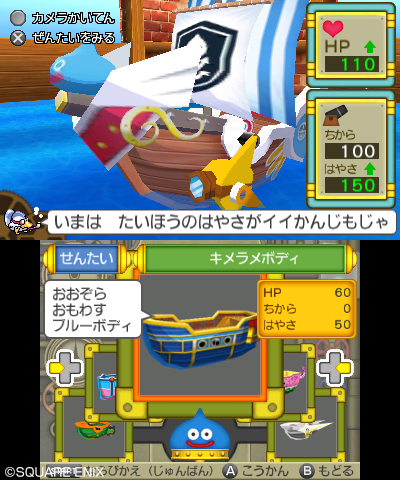Select the next hull with the right arrow

334,368
